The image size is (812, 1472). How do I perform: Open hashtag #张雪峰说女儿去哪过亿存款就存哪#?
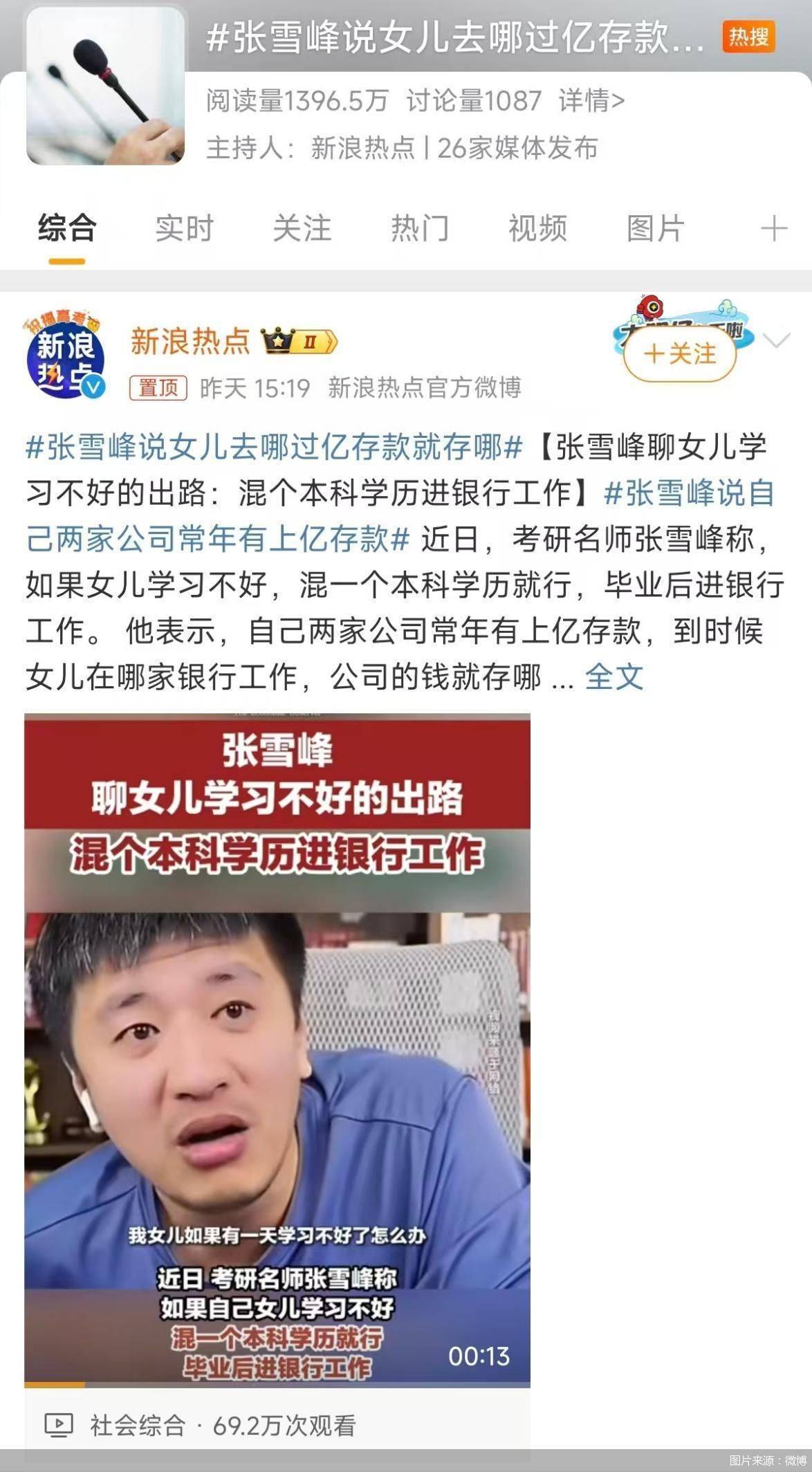[274, 448]
